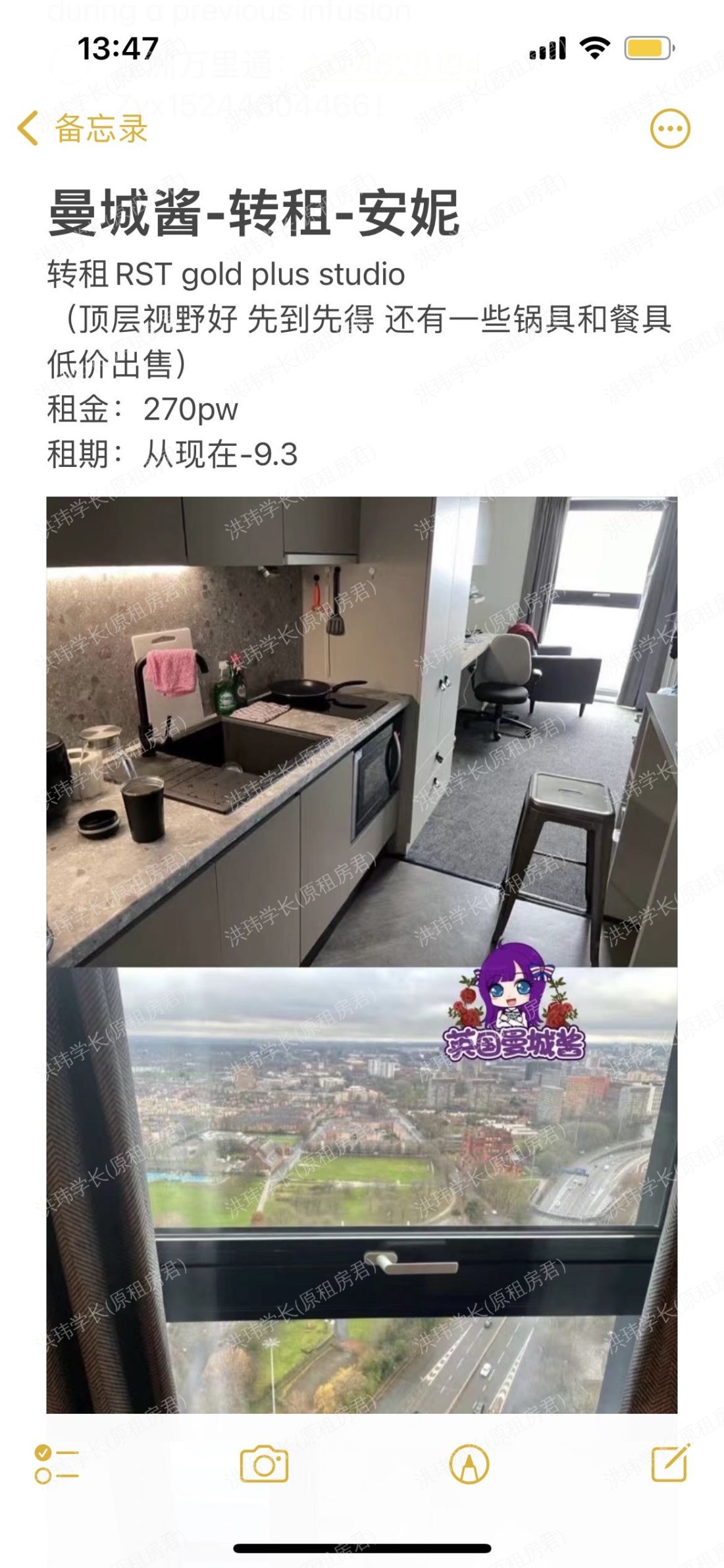Open the camera attachment options
This screenshot has width=724, height=1568.
(x=264, y=1464)
